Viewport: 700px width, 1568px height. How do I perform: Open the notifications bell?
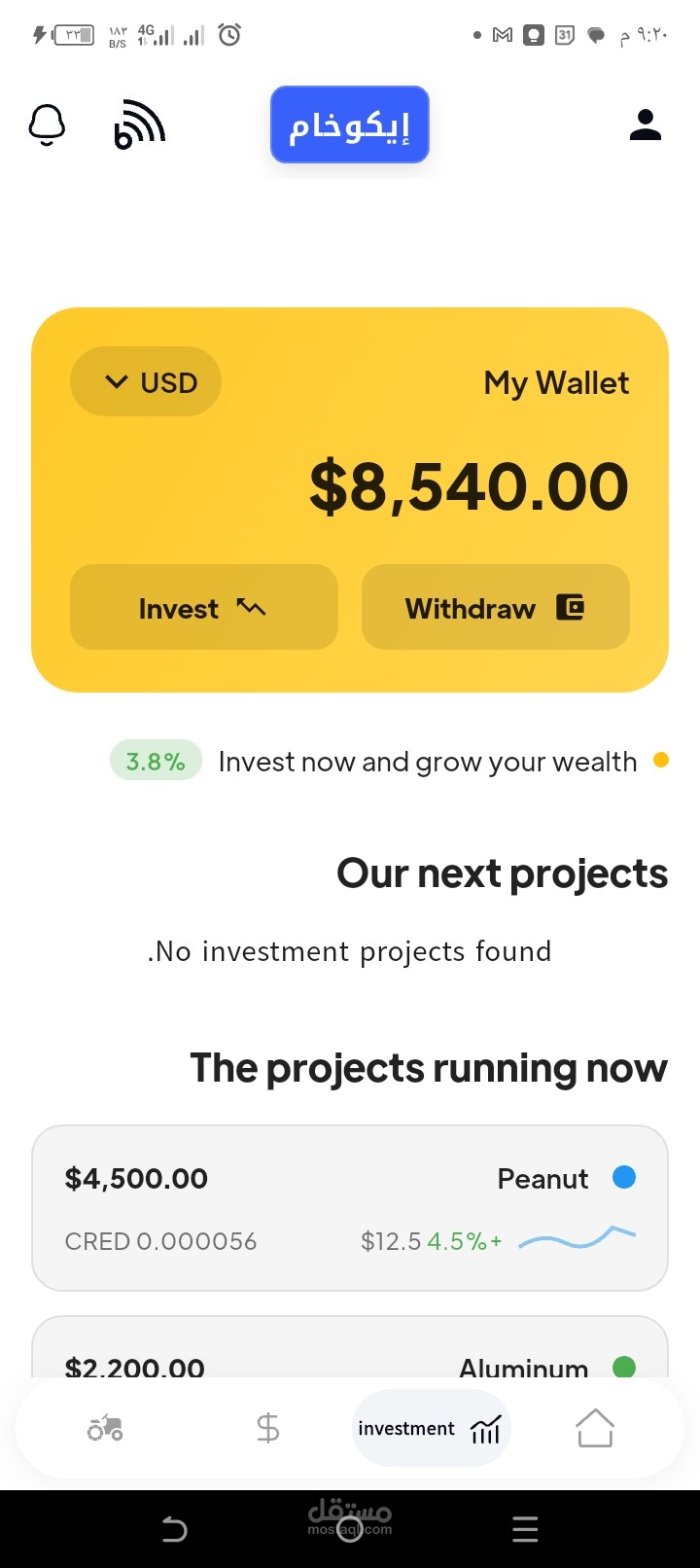click(47, 125)
